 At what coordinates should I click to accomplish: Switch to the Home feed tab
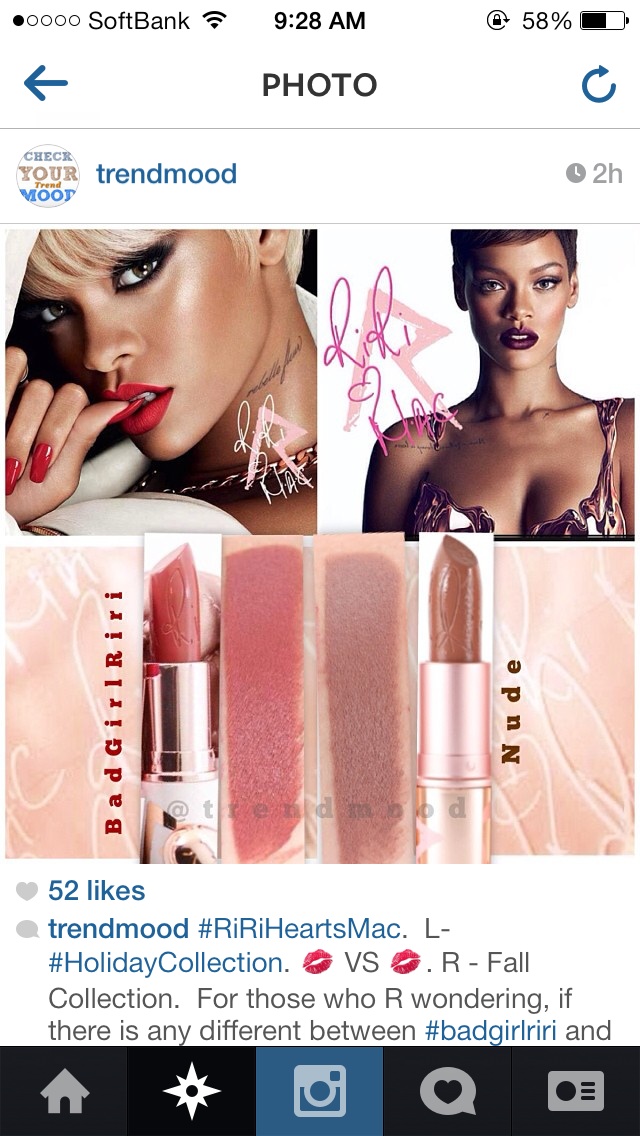[x=64, y=1092]
